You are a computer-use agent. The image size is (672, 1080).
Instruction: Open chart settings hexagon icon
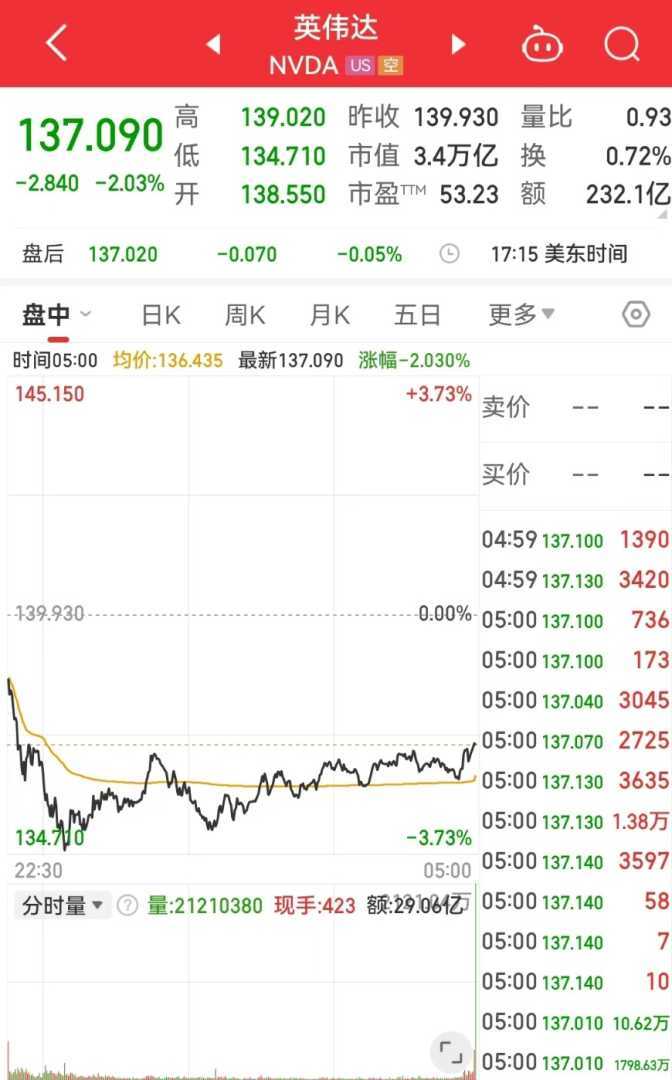point(636,315)
